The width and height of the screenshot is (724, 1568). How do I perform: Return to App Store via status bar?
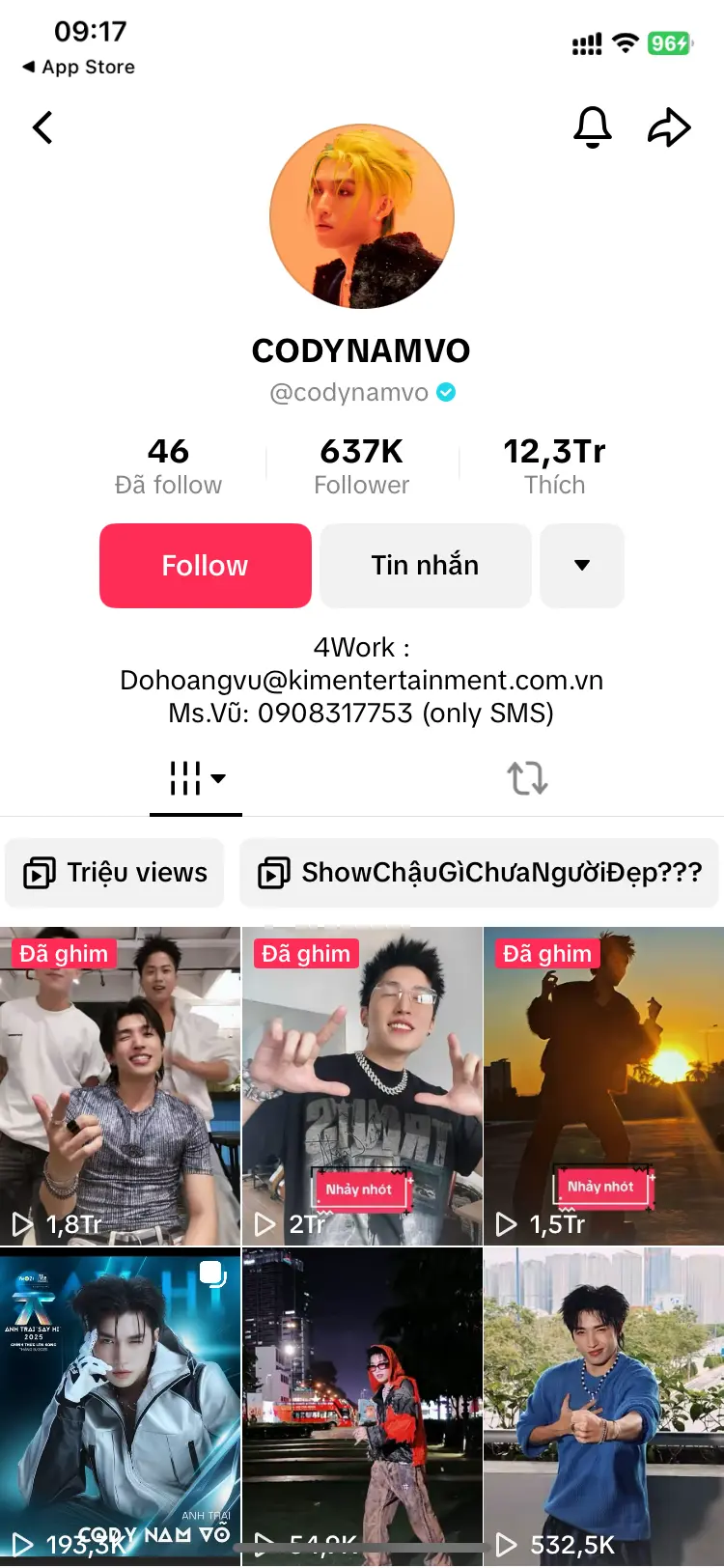coord(79,67)
